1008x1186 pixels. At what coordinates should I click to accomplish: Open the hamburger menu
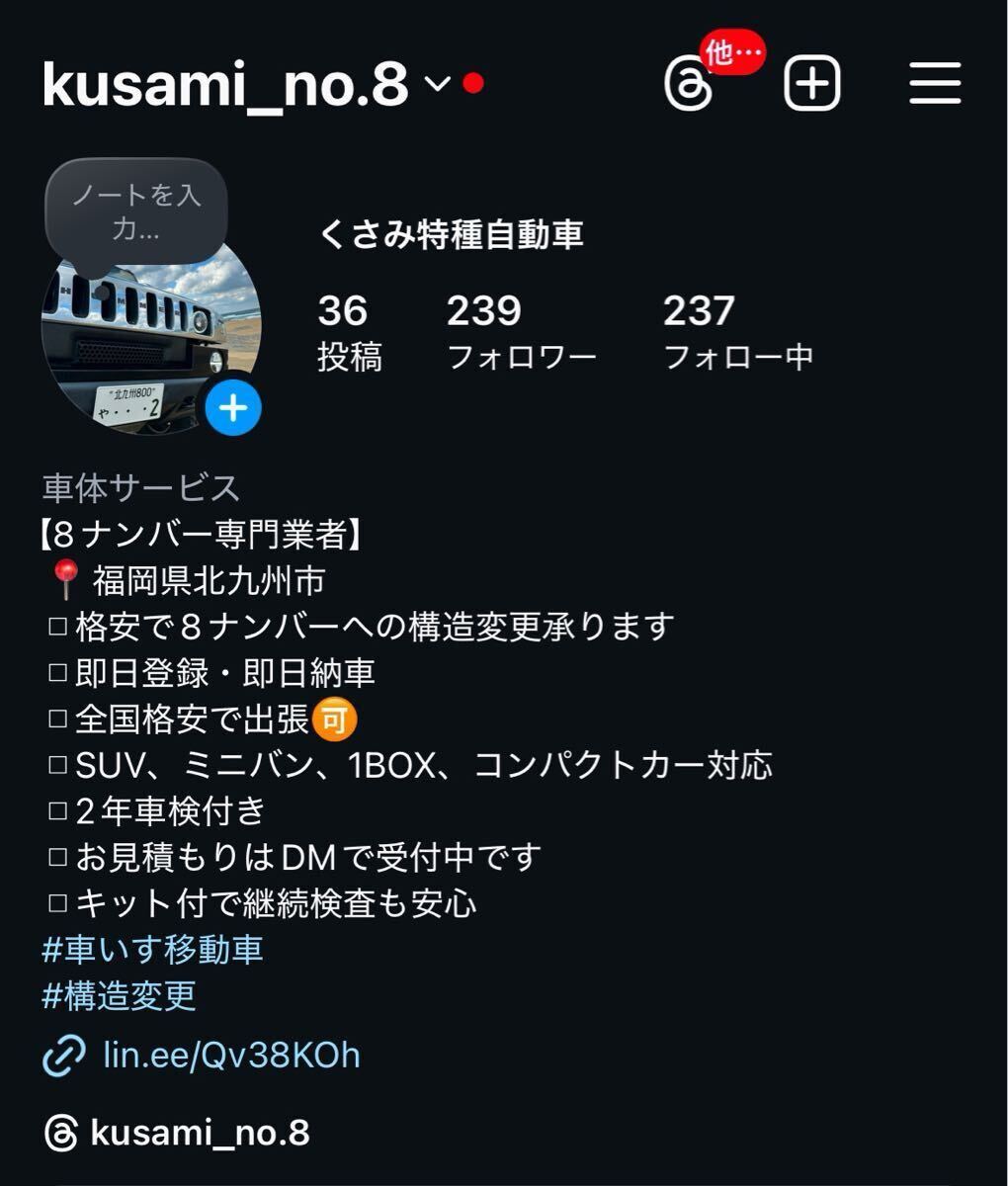(934, 83)
